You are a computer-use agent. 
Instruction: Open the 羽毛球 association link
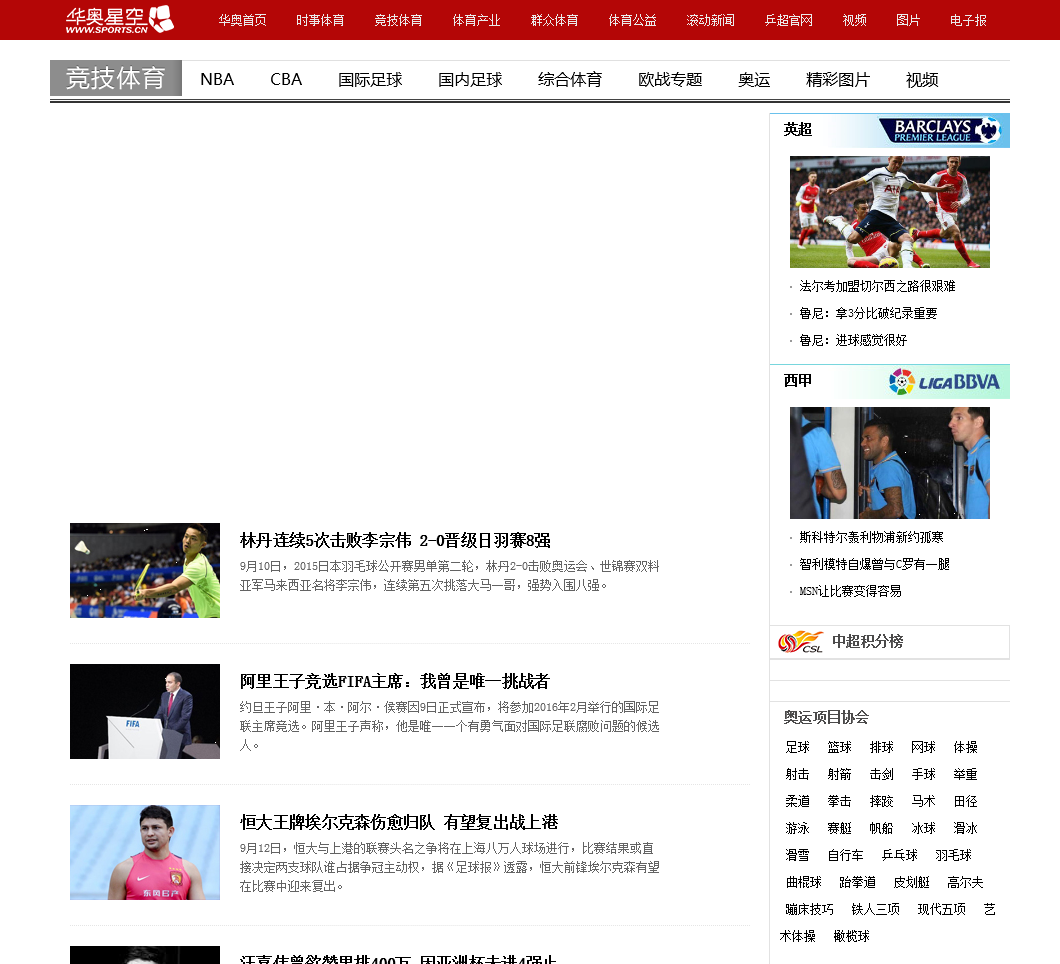point(953,855)
